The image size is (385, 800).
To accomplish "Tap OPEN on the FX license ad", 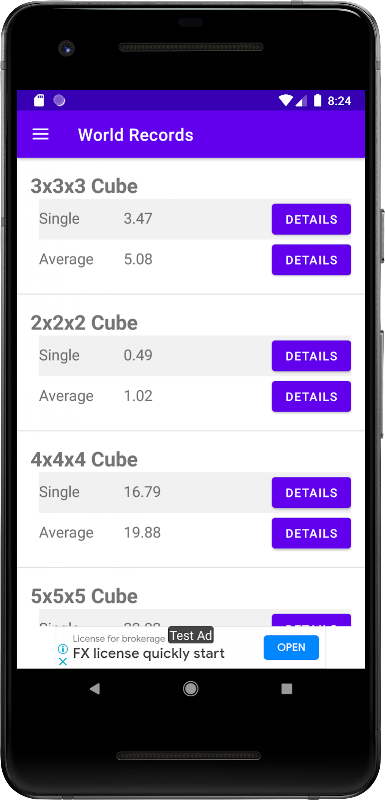I will (x=291, y=647).
